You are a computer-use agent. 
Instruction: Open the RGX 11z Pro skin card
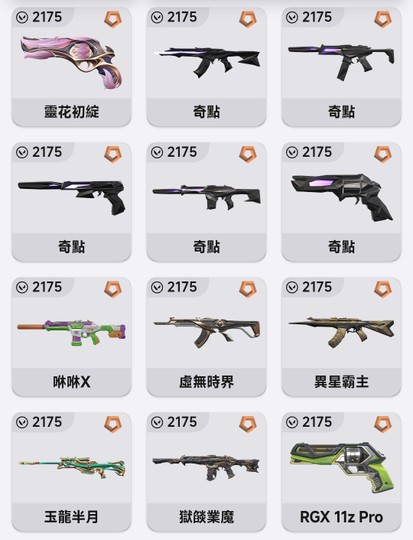341,472
